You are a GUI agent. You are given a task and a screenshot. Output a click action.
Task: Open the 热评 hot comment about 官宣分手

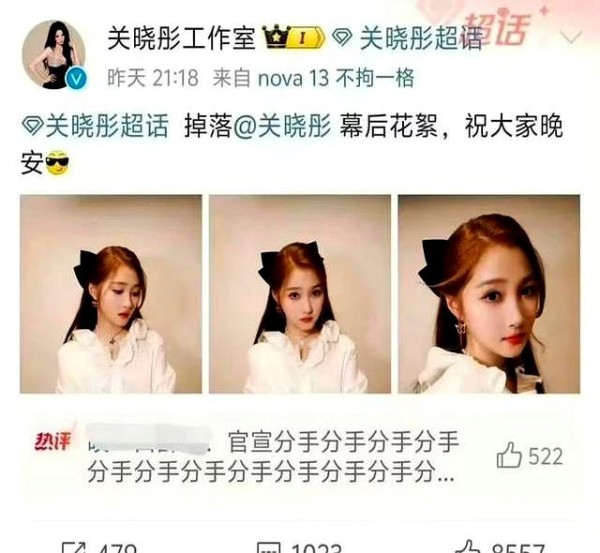click(x=300, y=456)
